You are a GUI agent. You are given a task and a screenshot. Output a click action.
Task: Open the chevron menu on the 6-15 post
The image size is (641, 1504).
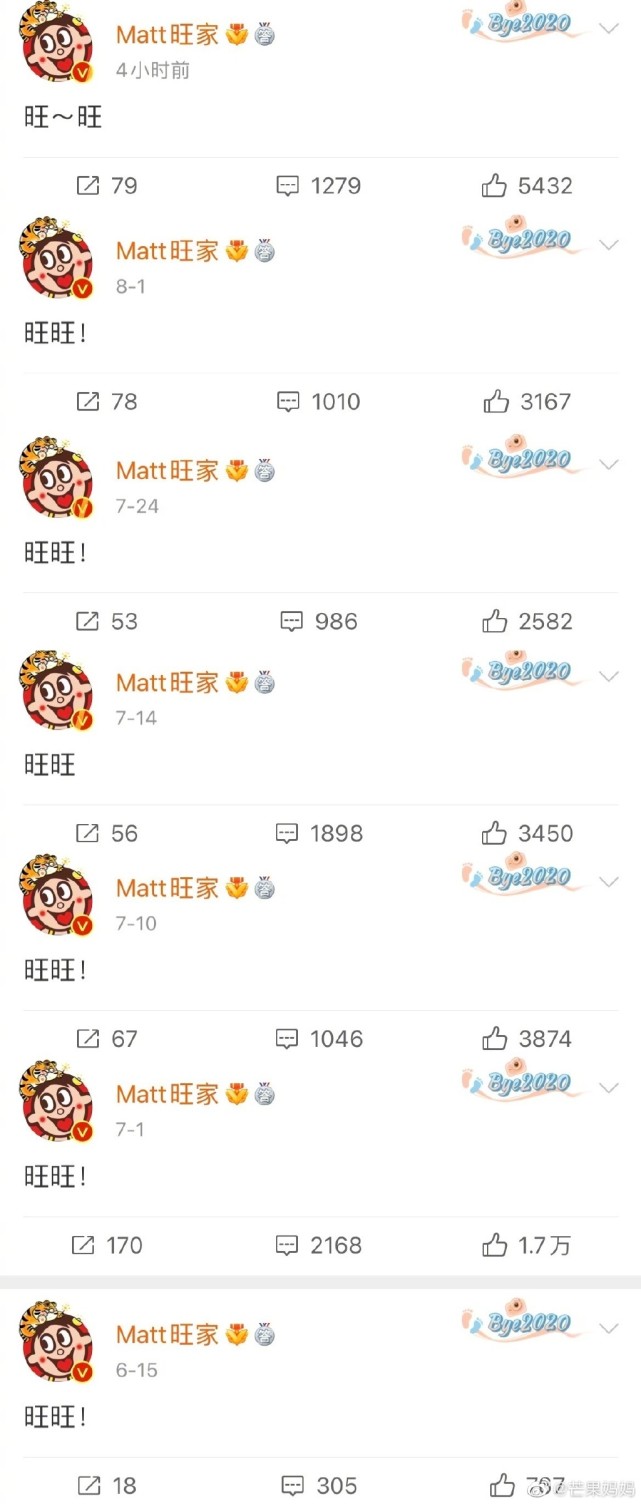point(609,1328)
